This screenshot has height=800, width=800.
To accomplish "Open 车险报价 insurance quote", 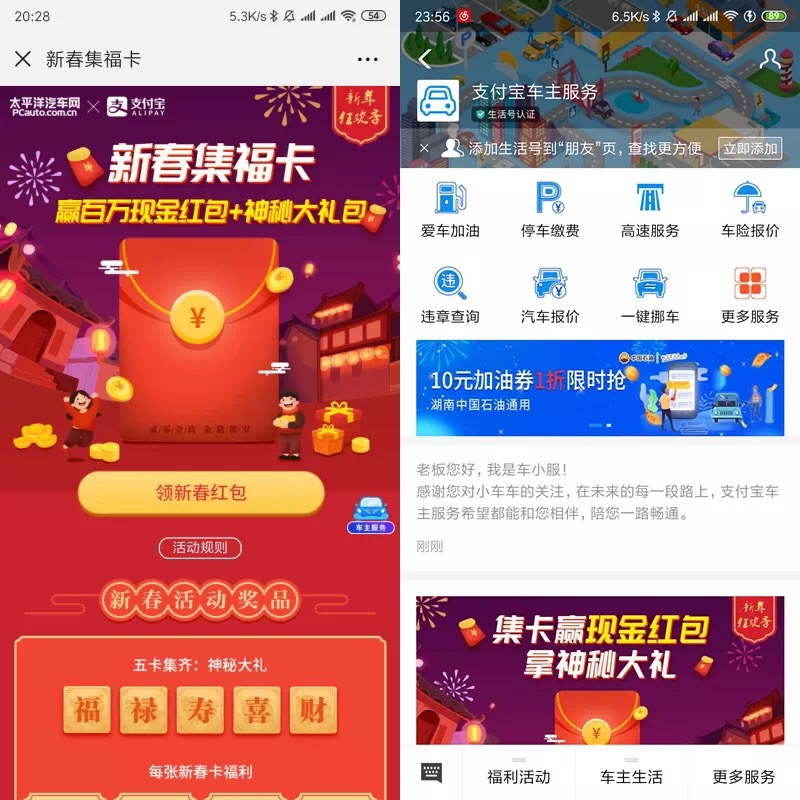I will pyautogui.click(x=750, y=210).
